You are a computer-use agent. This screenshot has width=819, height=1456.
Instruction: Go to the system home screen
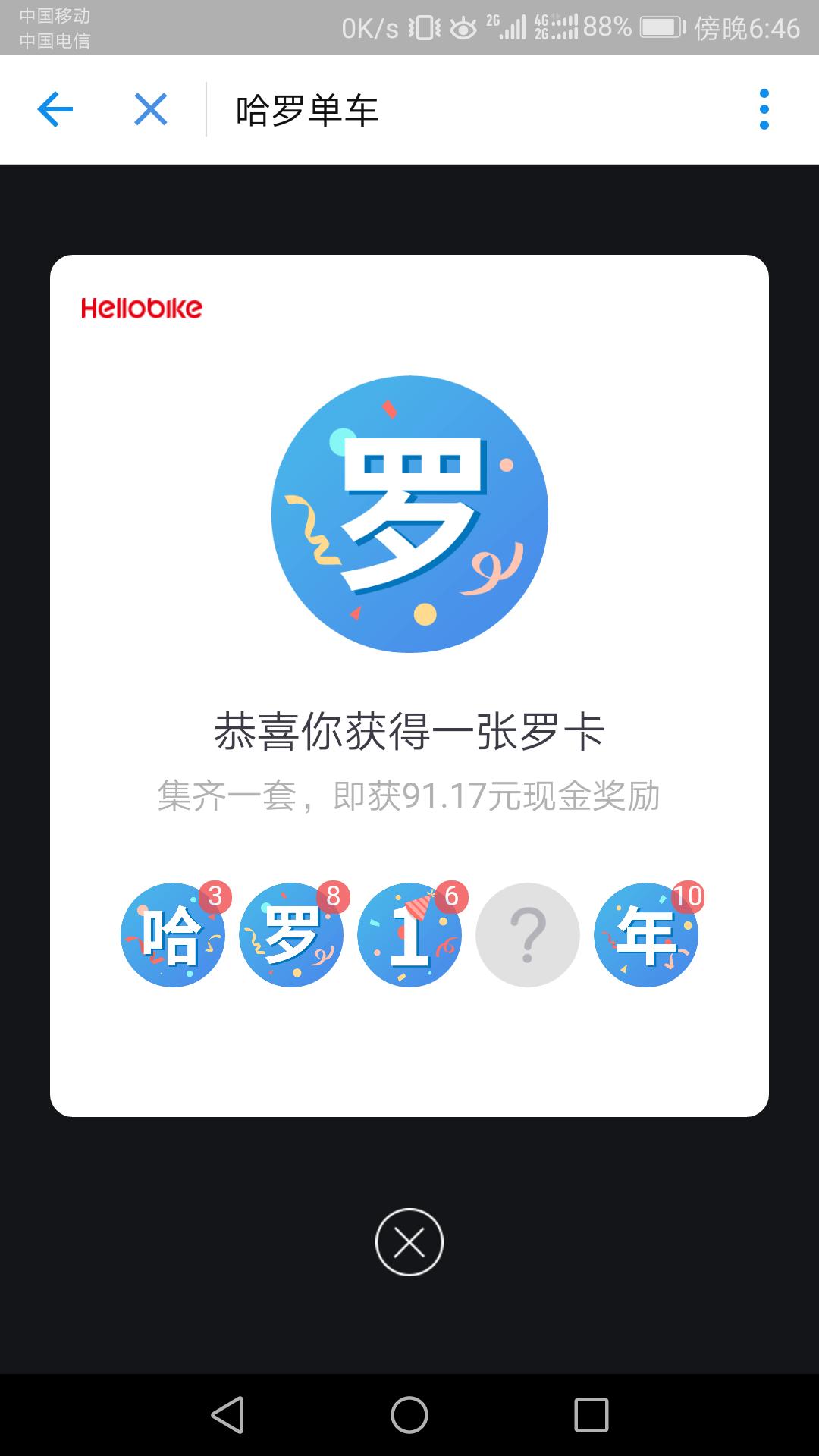point(409,1415)
